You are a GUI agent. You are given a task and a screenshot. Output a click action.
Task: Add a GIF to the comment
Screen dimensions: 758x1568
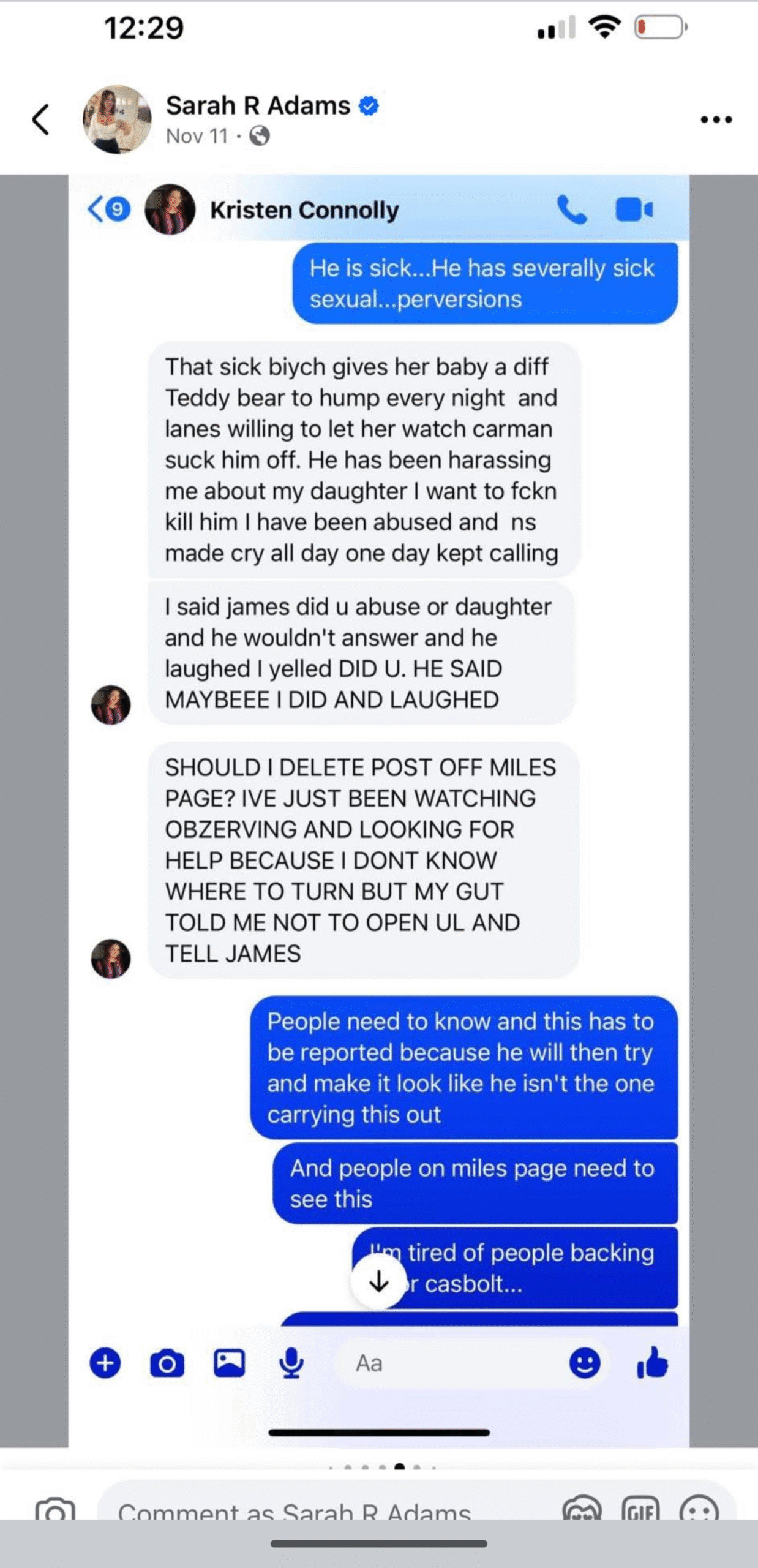click(640, 1510)
